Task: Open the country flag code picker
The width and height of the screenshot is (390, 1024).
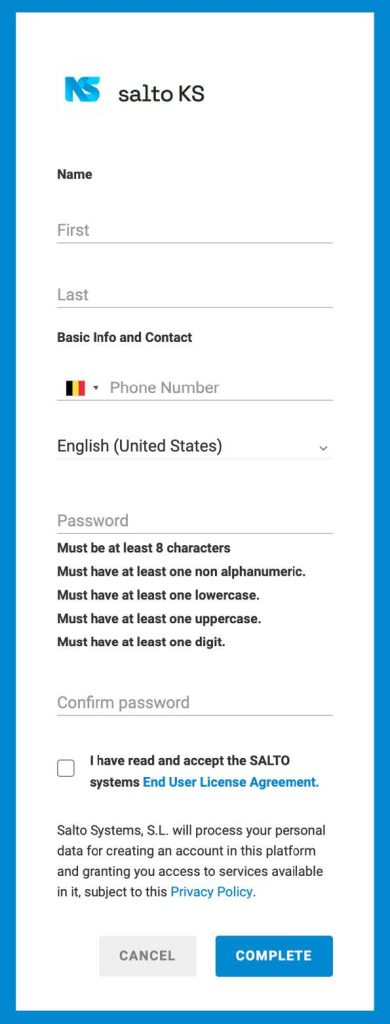Action: (x=82, y=388)
